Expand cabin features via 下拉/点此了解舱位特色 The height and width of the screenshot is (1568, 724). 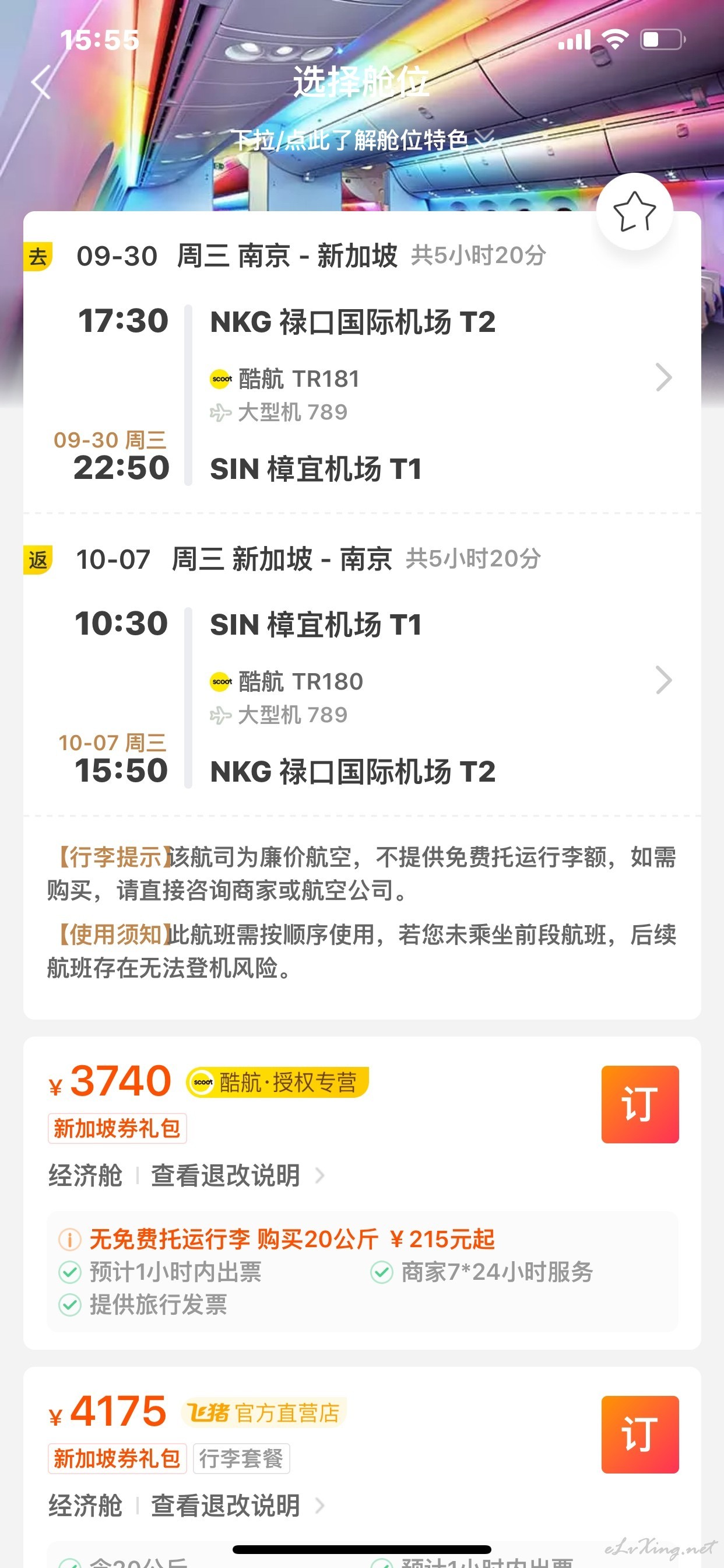(x=363, y=141)
